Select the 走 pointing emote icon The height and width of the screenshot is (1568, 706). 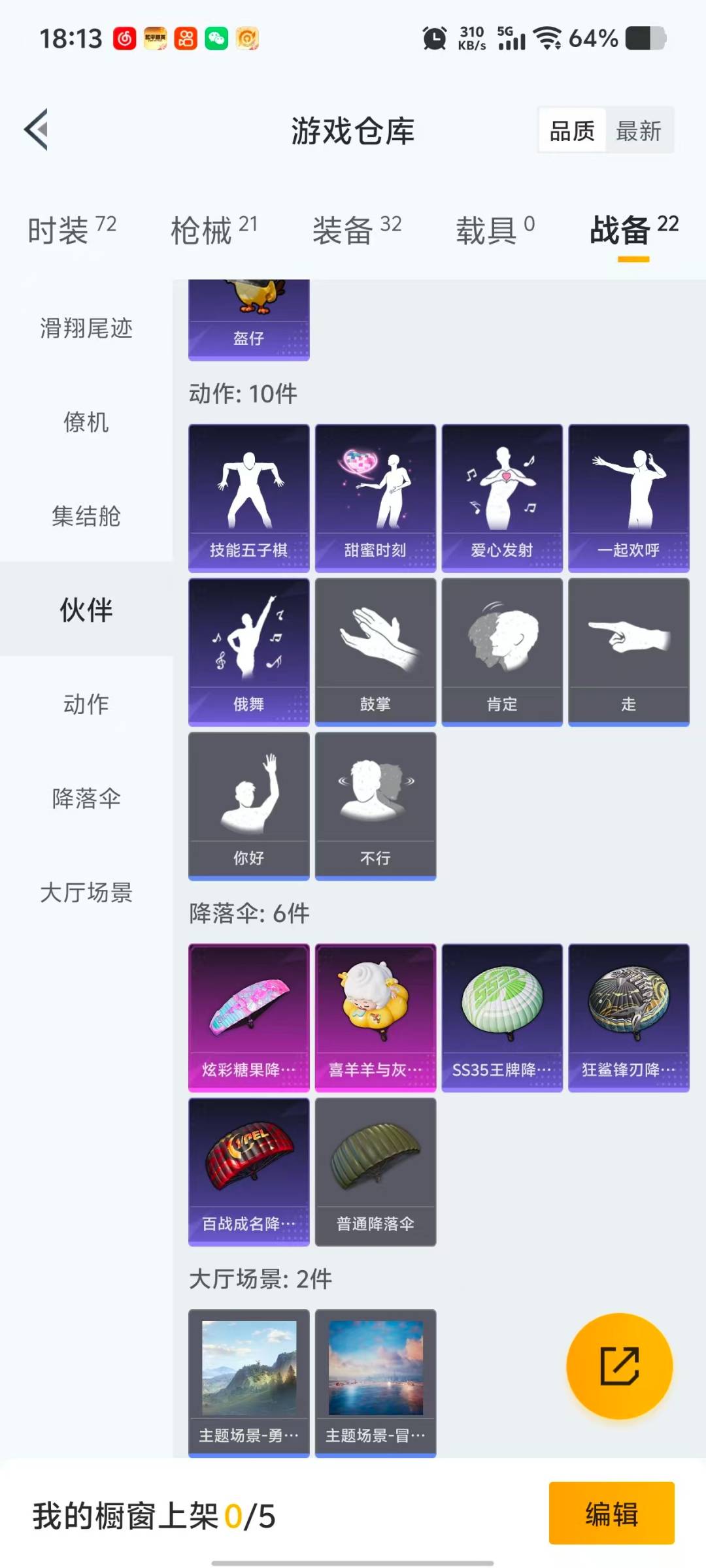coord(629,650)
